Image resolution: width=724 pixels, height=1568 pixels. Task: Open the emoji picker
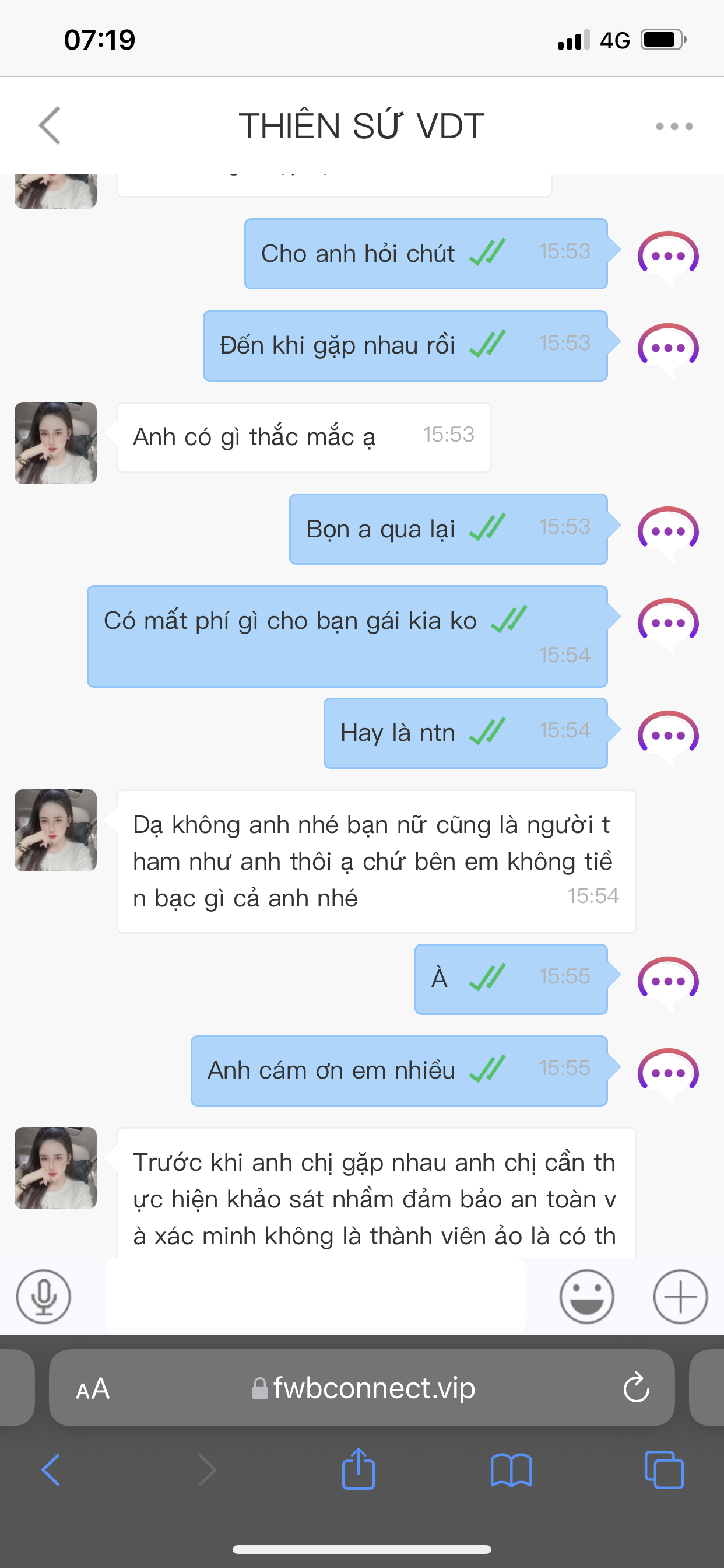pyautogui.click(x=586, y=1297)
